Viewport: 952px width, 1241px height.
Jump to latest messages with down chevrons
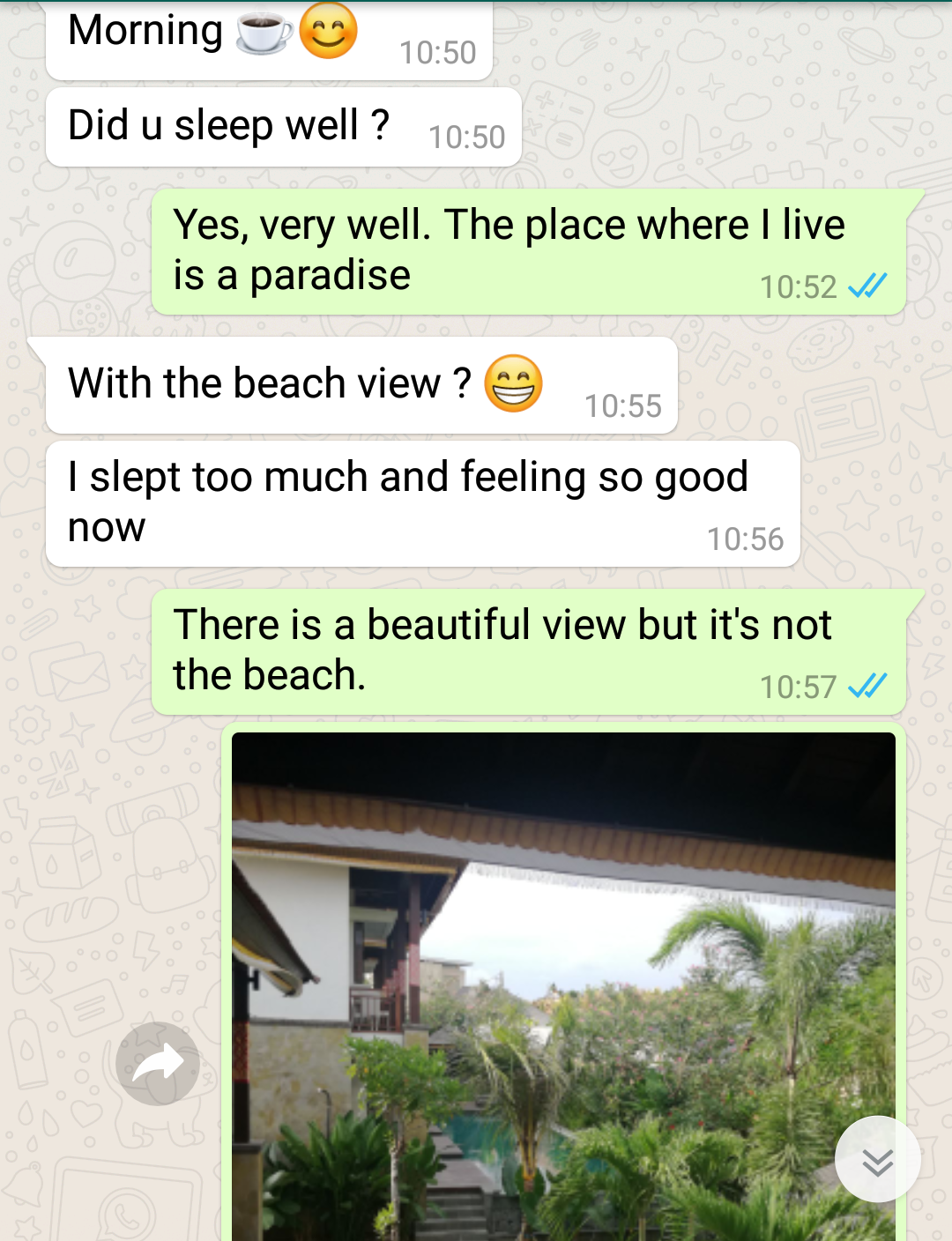point(877,1161)
